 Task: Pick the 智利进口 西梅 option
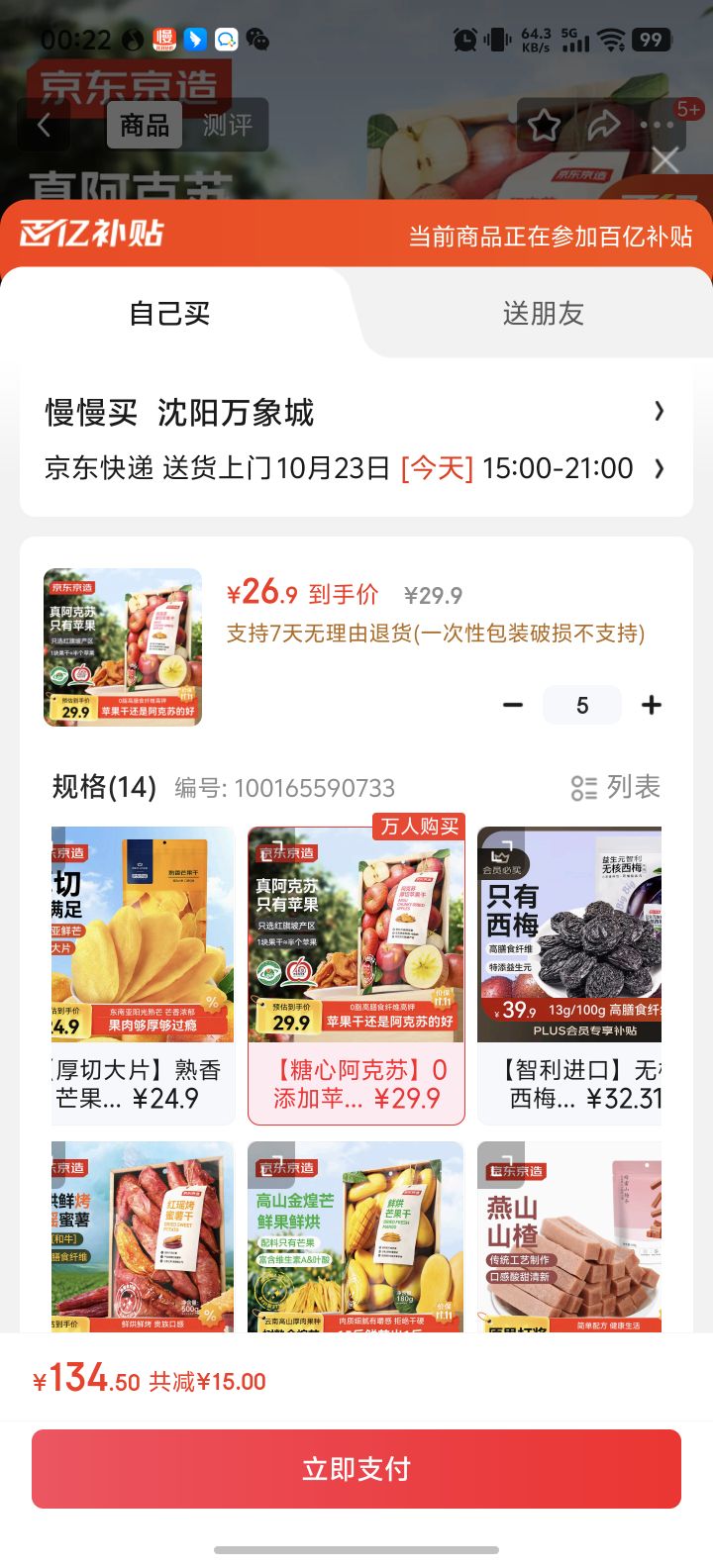pos(569,974)
